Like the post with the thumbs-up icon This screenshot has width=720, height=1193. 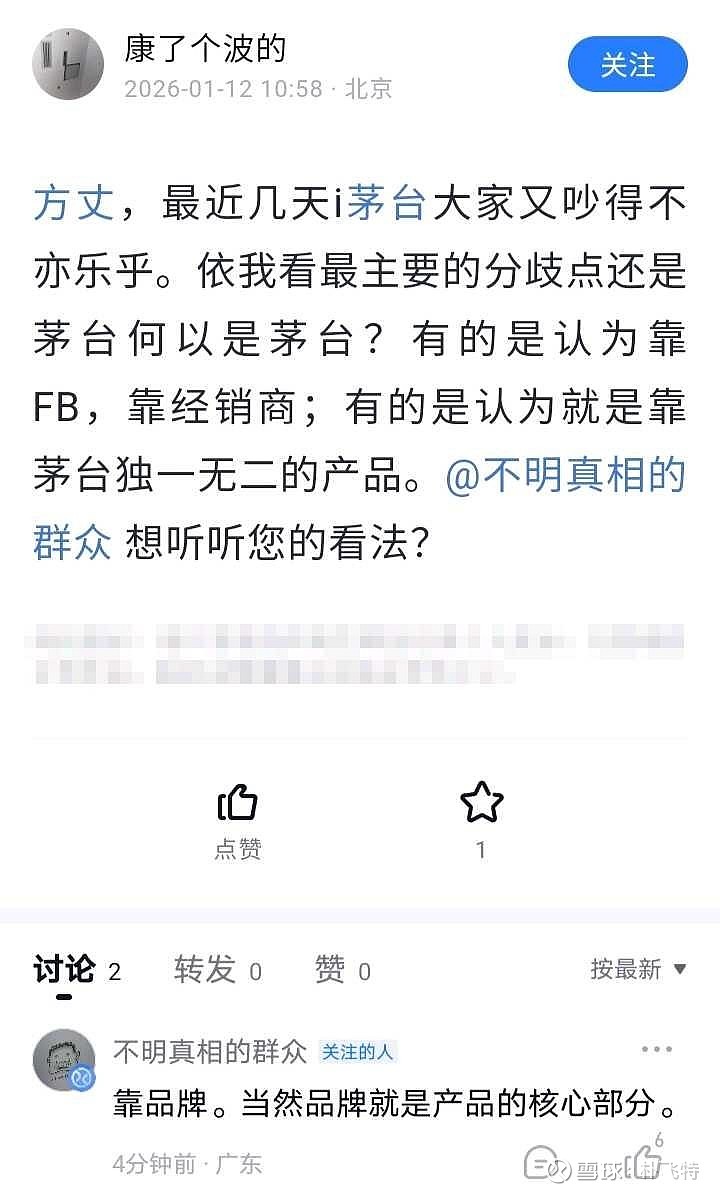click(237, 803)
